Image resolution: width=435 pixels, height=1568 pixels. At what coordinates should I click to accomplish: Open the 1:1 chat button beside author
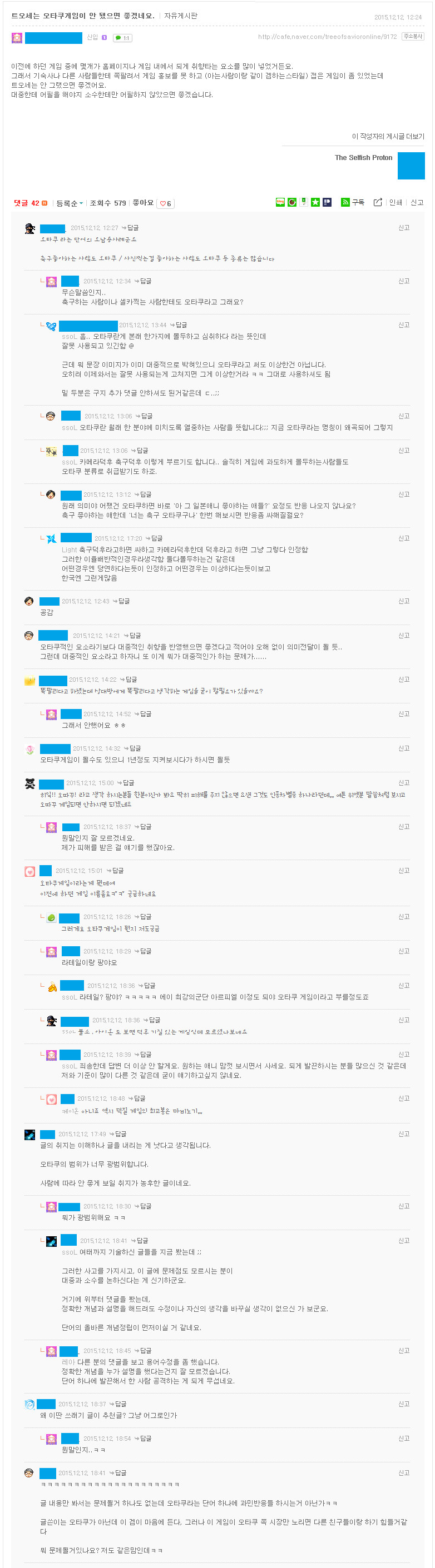pos(122,38)
